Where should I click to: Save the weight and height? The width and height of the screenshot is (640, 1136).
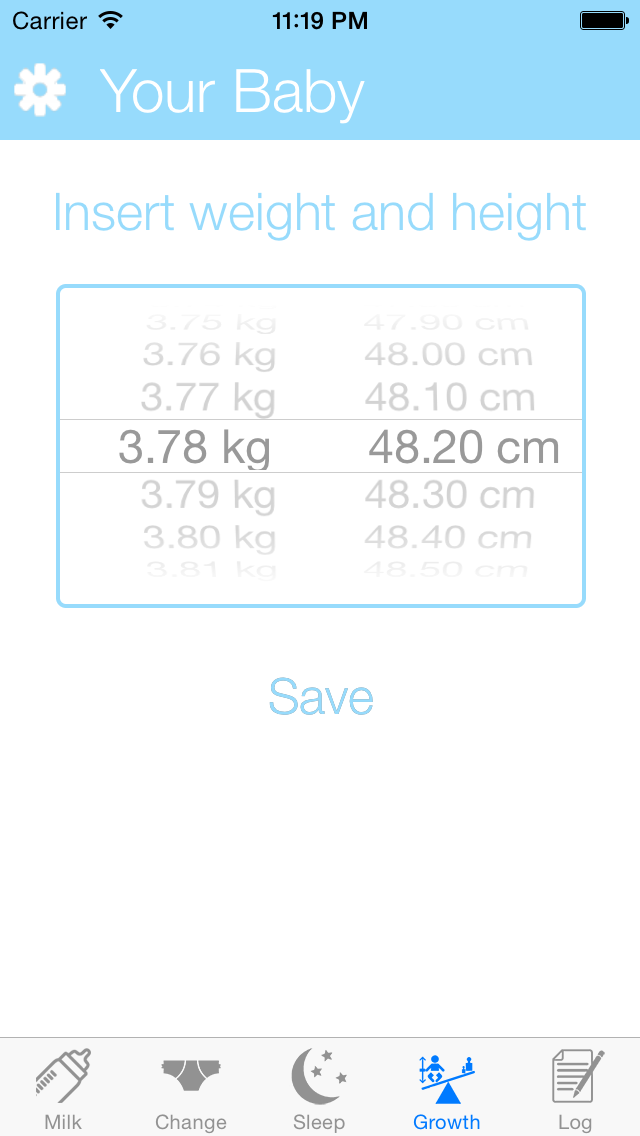coord(321,697)
